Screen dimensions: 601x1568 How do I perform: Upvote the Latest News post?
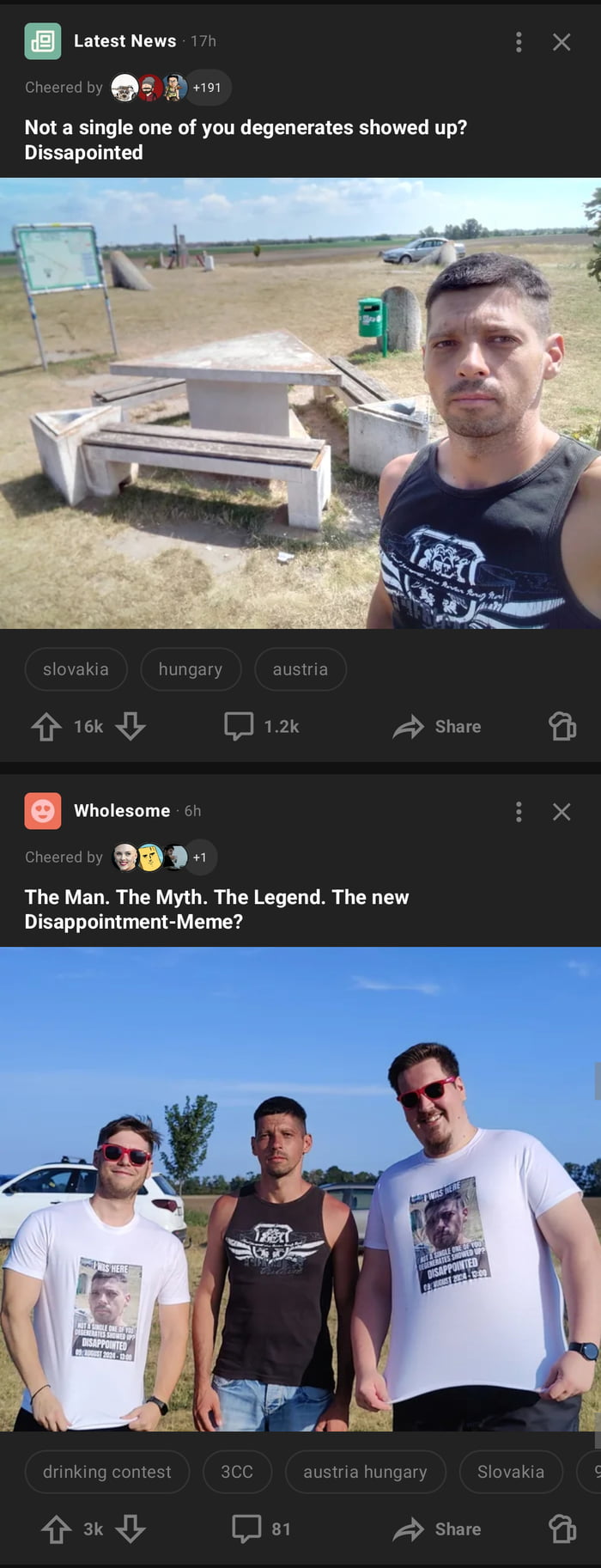[x=46, y=727]
